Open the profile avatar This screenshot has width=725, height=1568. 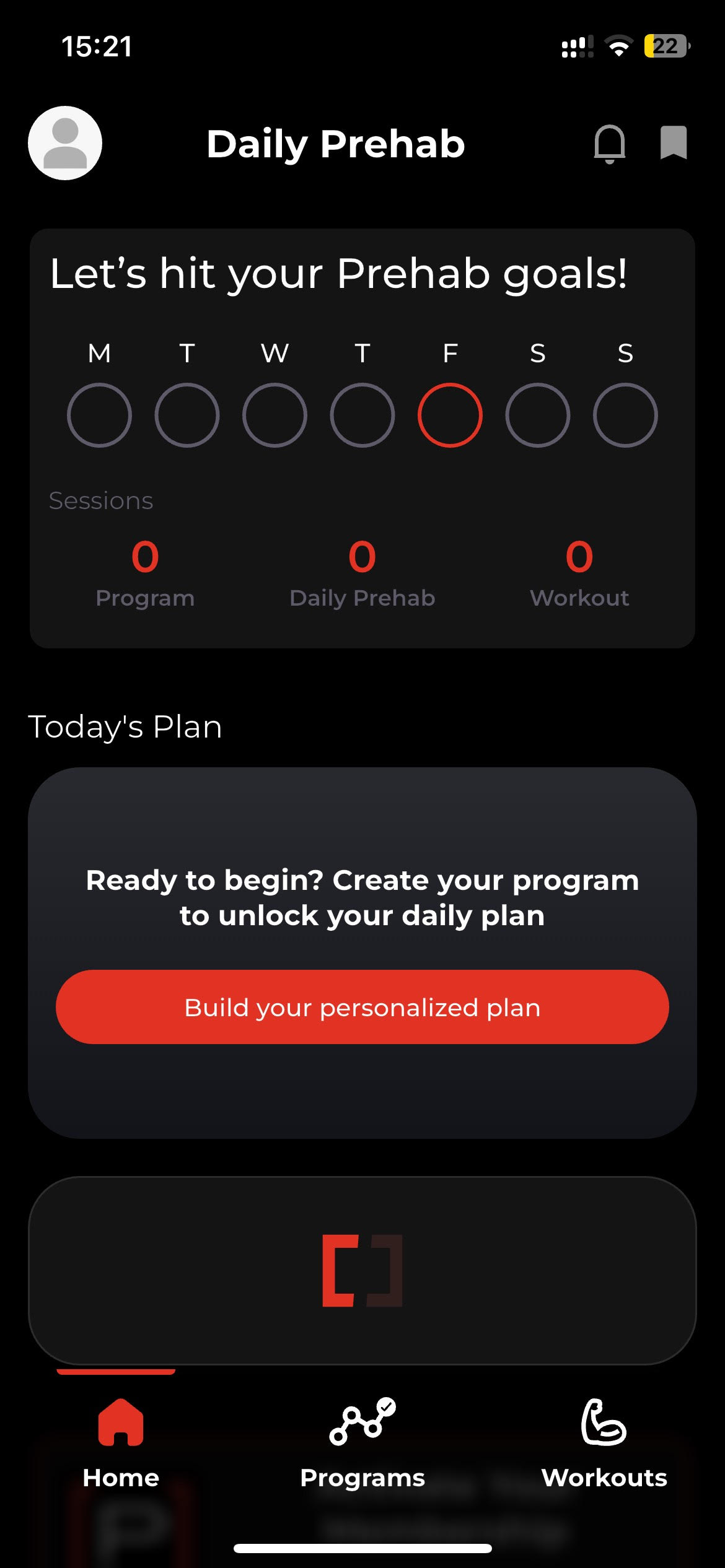coord(65,143)
